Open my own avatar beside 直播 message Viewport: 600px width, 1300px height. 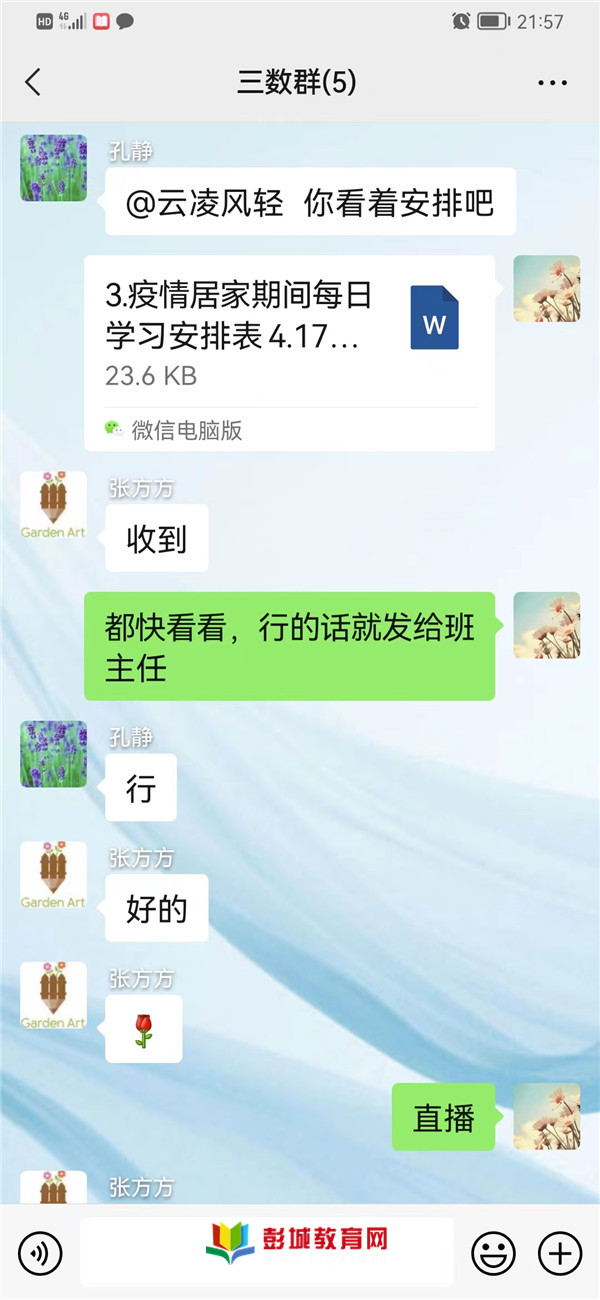547,1116
